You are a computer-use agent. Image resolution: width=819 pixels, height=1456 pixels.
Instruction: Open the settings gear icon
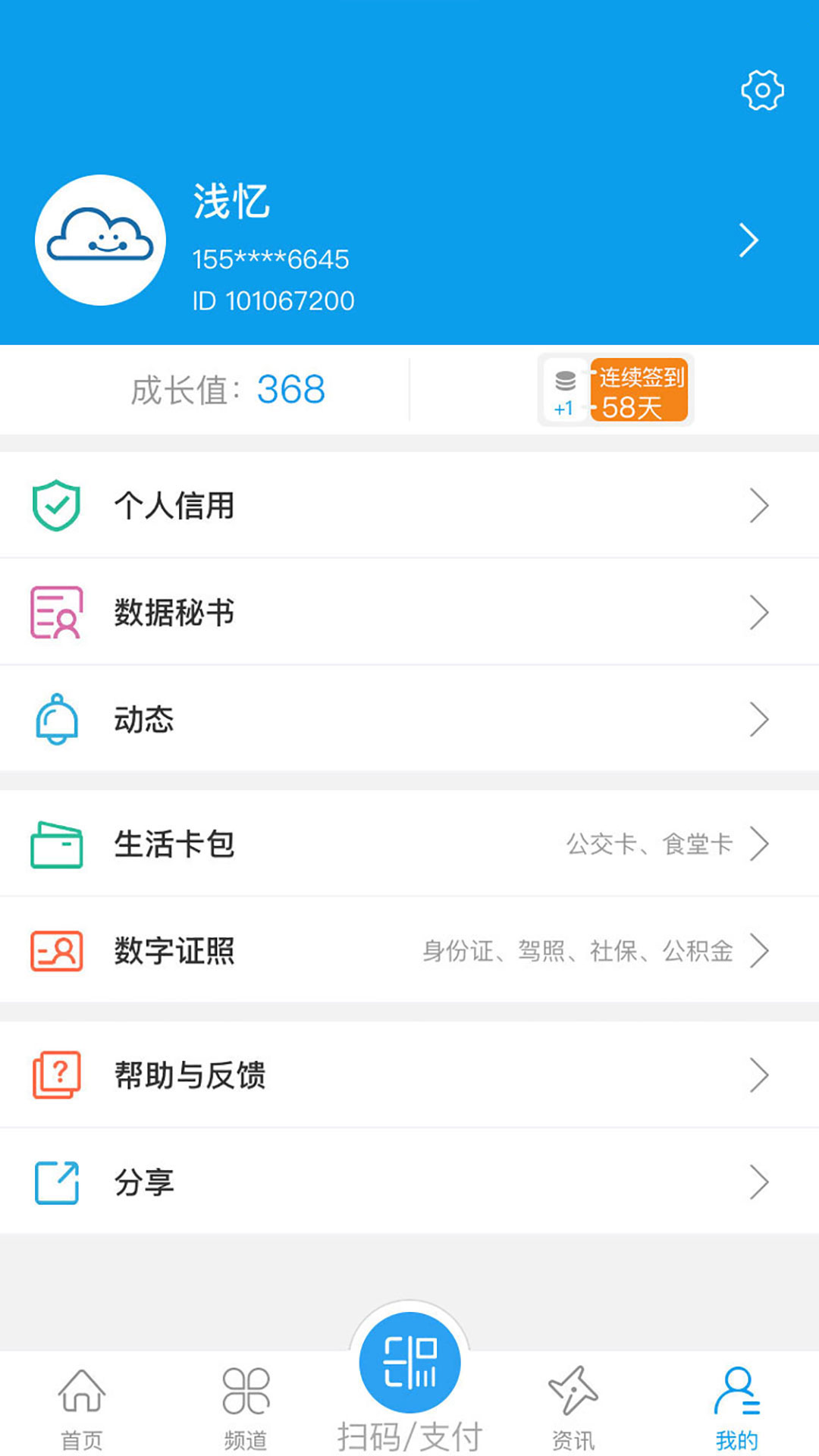(764, 89)
